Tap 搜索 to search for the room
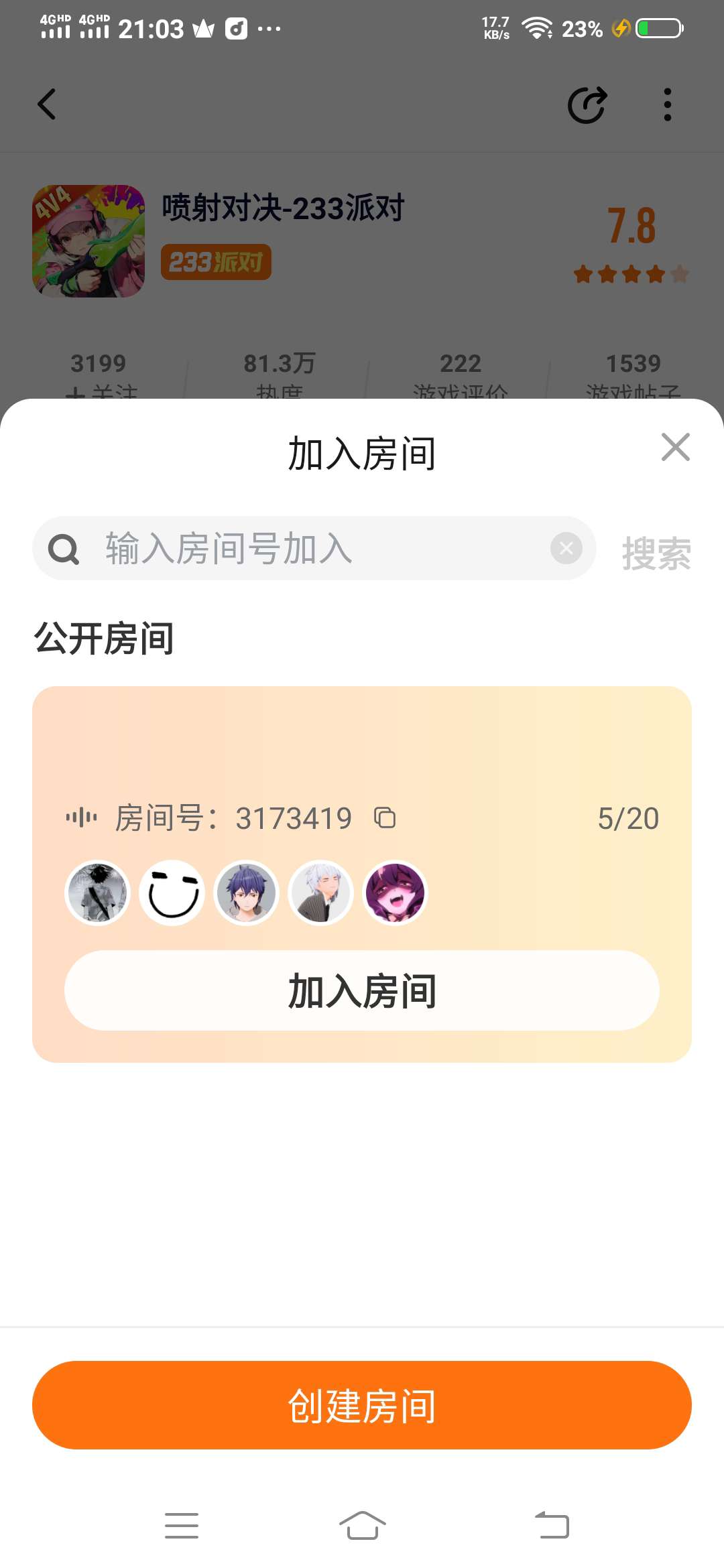 [x=656, y=553]
